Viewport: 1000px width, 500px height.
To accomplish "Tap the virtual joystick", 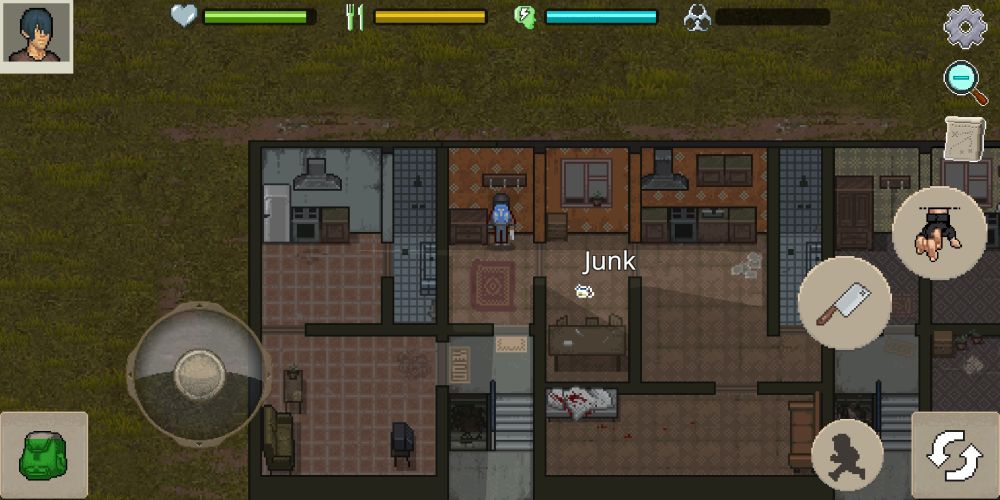I will click(x=198, y=373).
